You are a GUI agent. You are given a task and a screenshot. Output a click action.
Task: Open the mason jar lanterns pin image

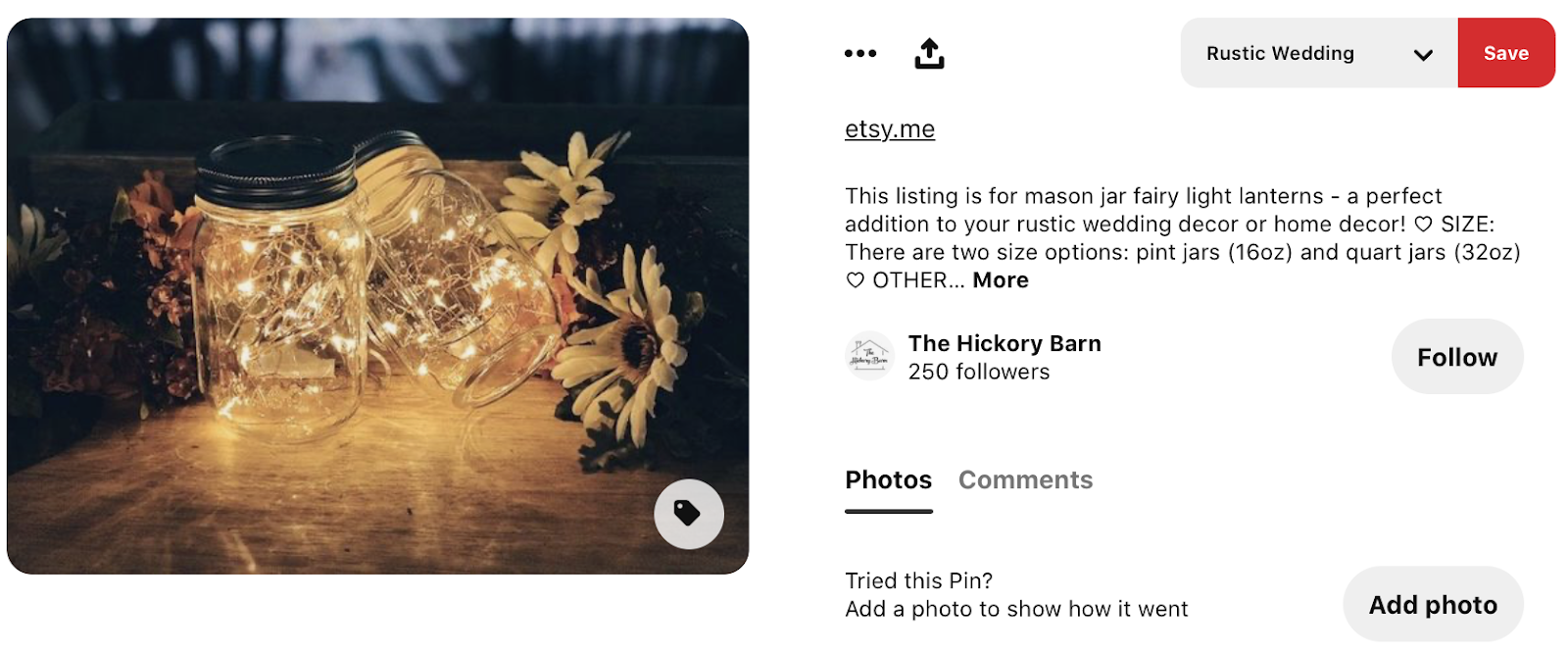point(377,294)
